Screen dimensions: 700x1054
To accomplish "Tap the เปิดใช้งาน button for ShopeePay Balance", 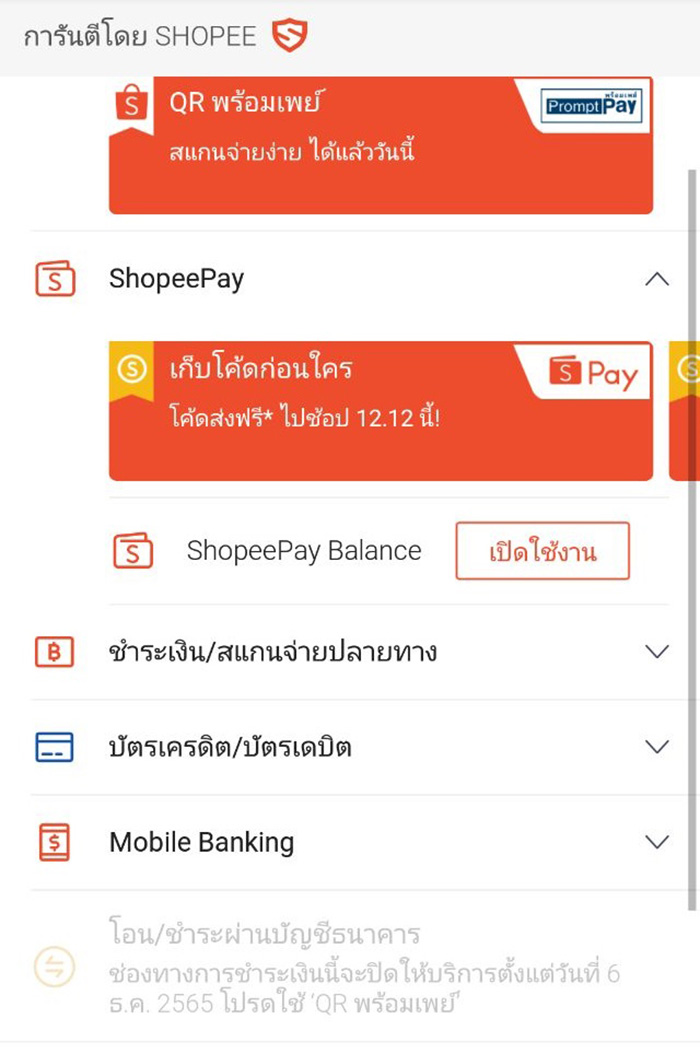I will coord(542,551).
